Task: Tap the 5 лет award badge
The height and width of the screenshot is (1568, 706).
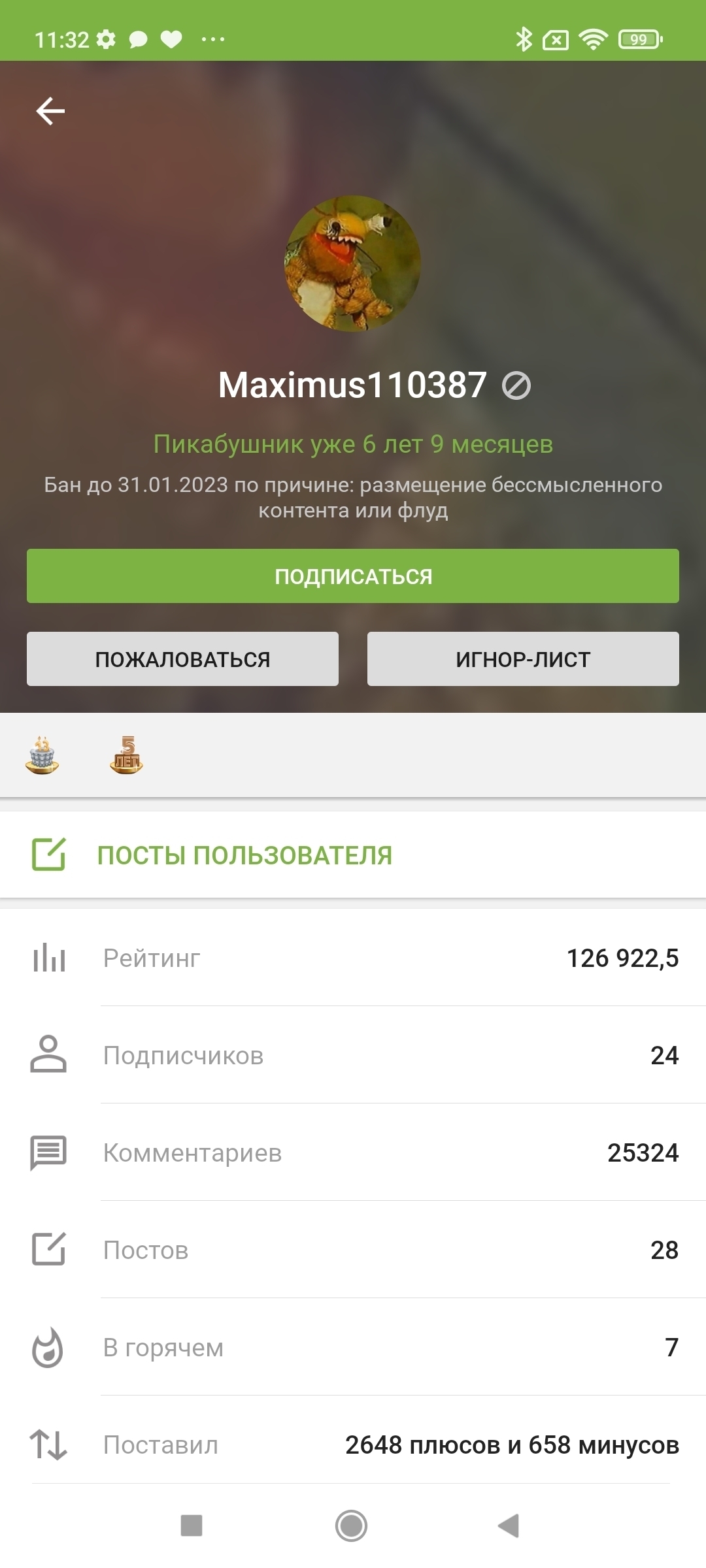Action: [x=127, y=756]
